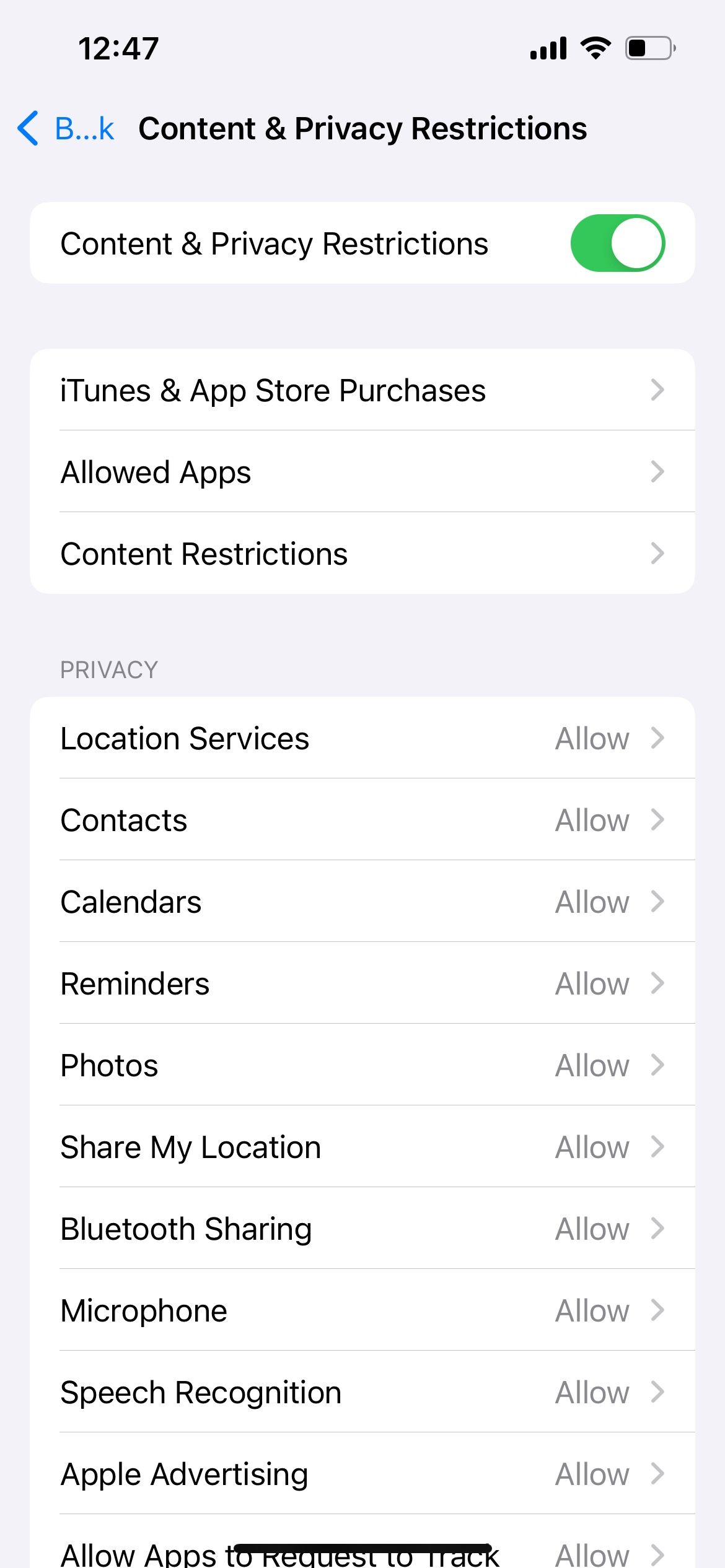This screenshot has height=1568, width=725.
Task: Open iTunes & App Store Purchases
Action: pos(362,390)
